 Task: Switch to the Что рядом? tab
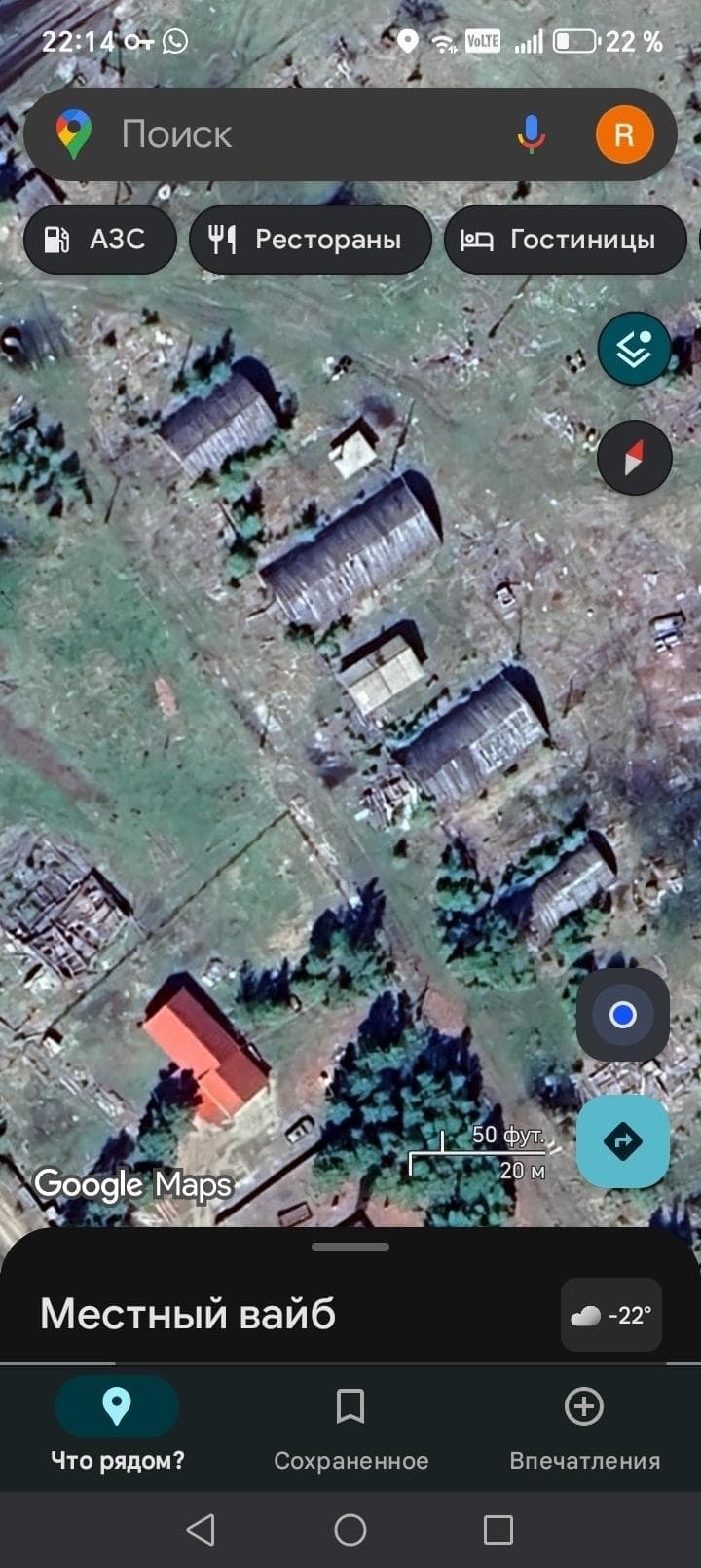pyautogui.click(x=117, y=1428)
